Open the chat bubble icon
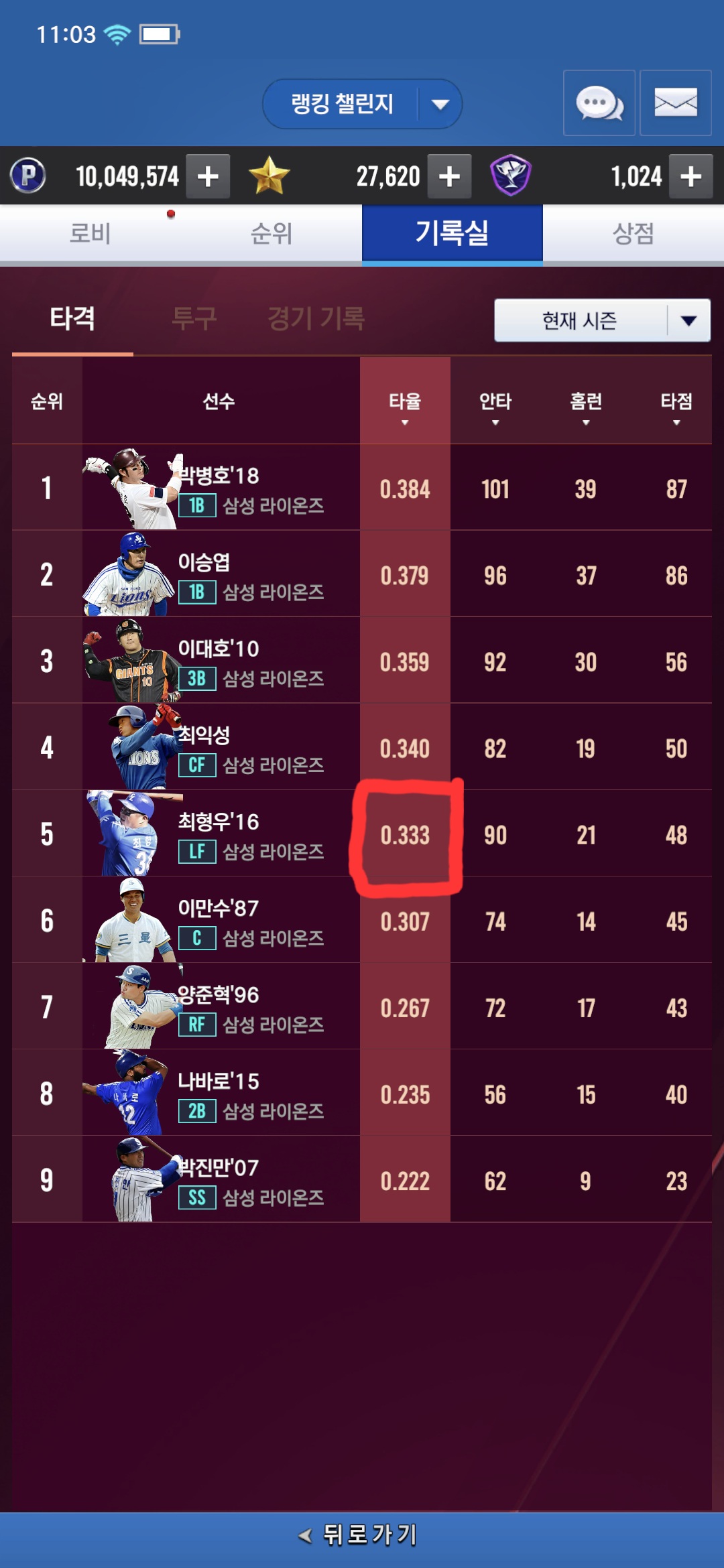The image size is (724, 1568). [599, 103]
